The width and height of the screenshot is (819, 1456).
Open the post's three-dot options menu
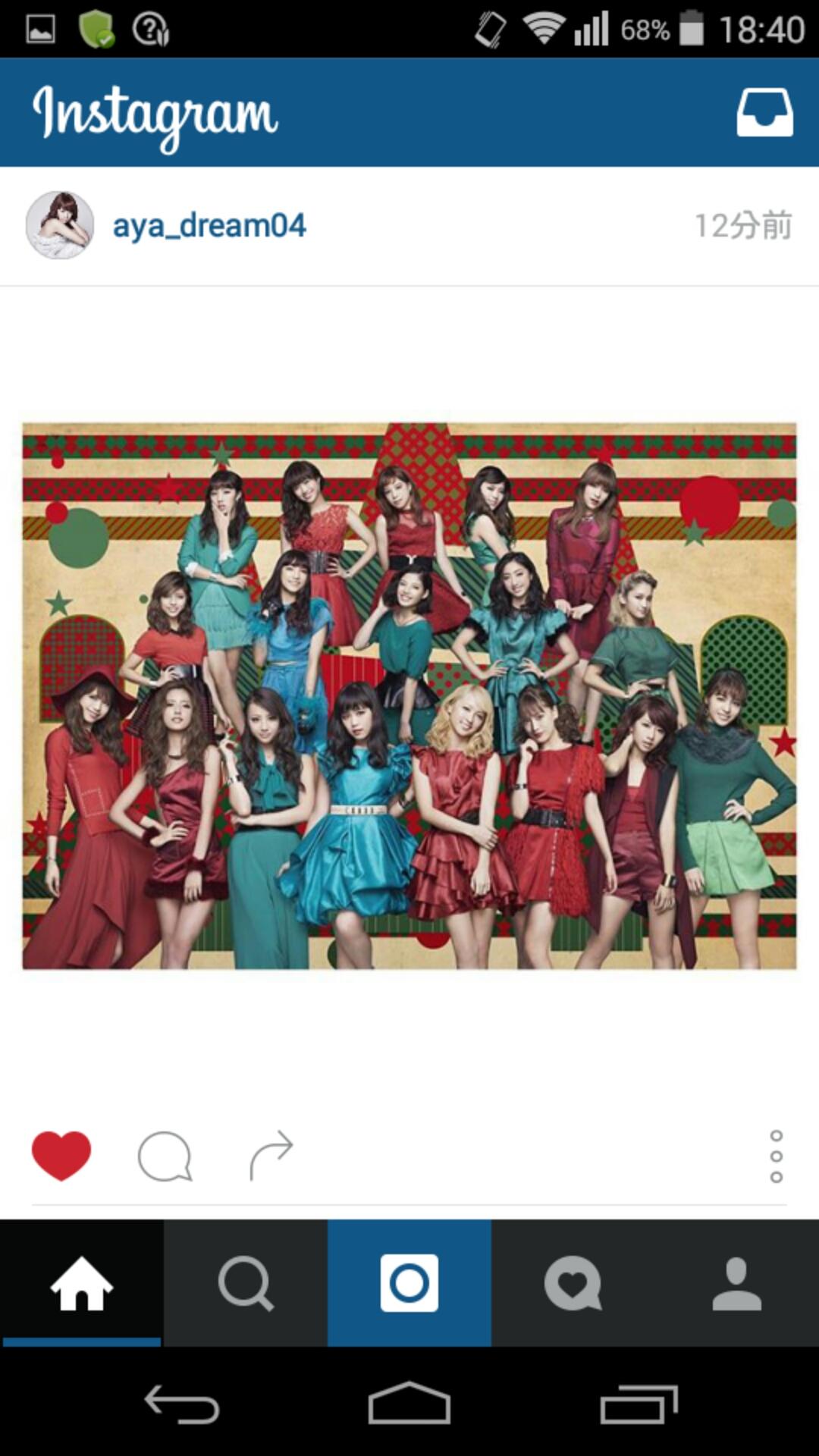point(776,1156)
